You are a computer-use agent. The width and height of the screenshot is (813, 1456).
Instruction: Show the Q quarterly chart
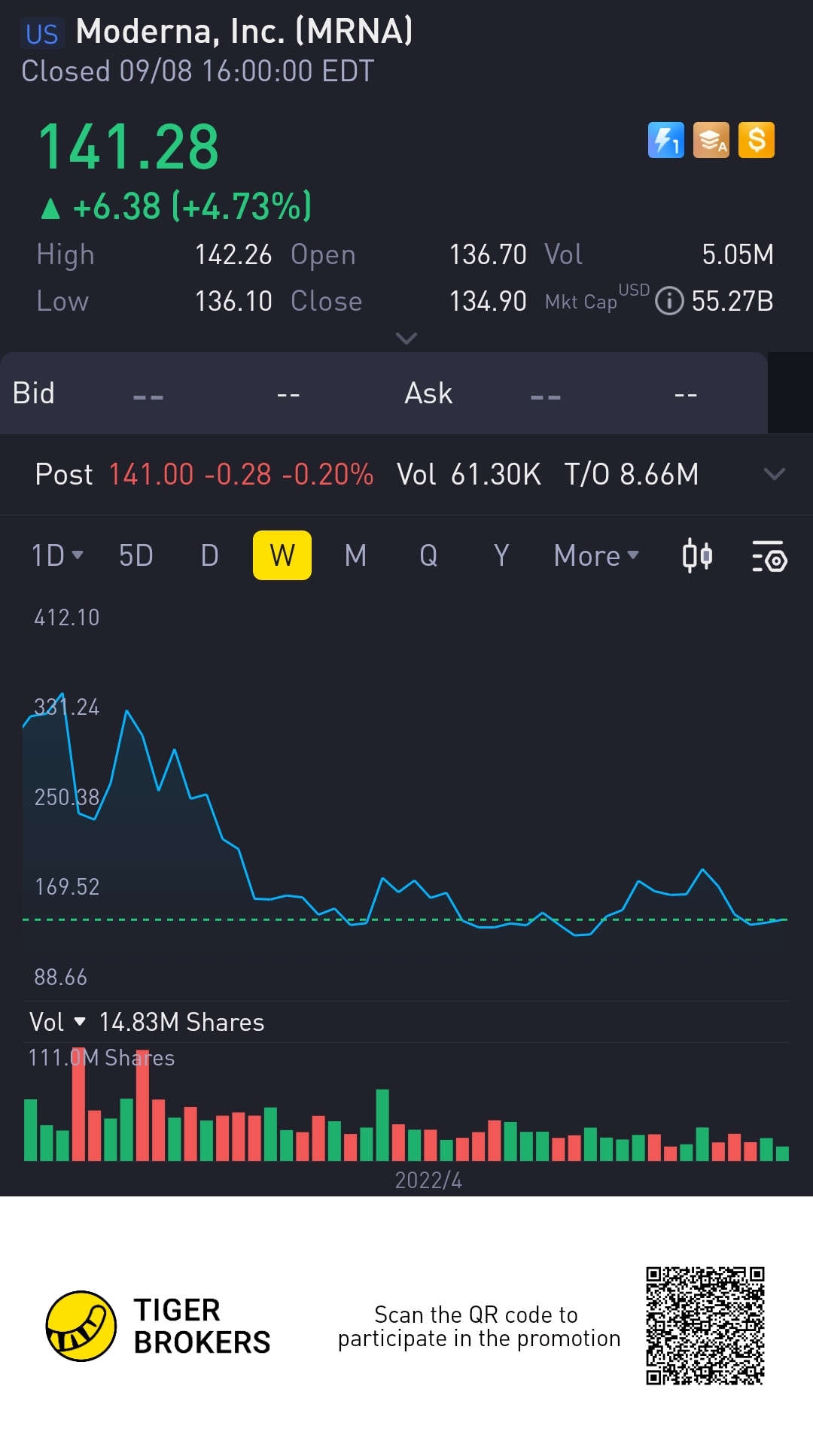click(x=428, y=556)
